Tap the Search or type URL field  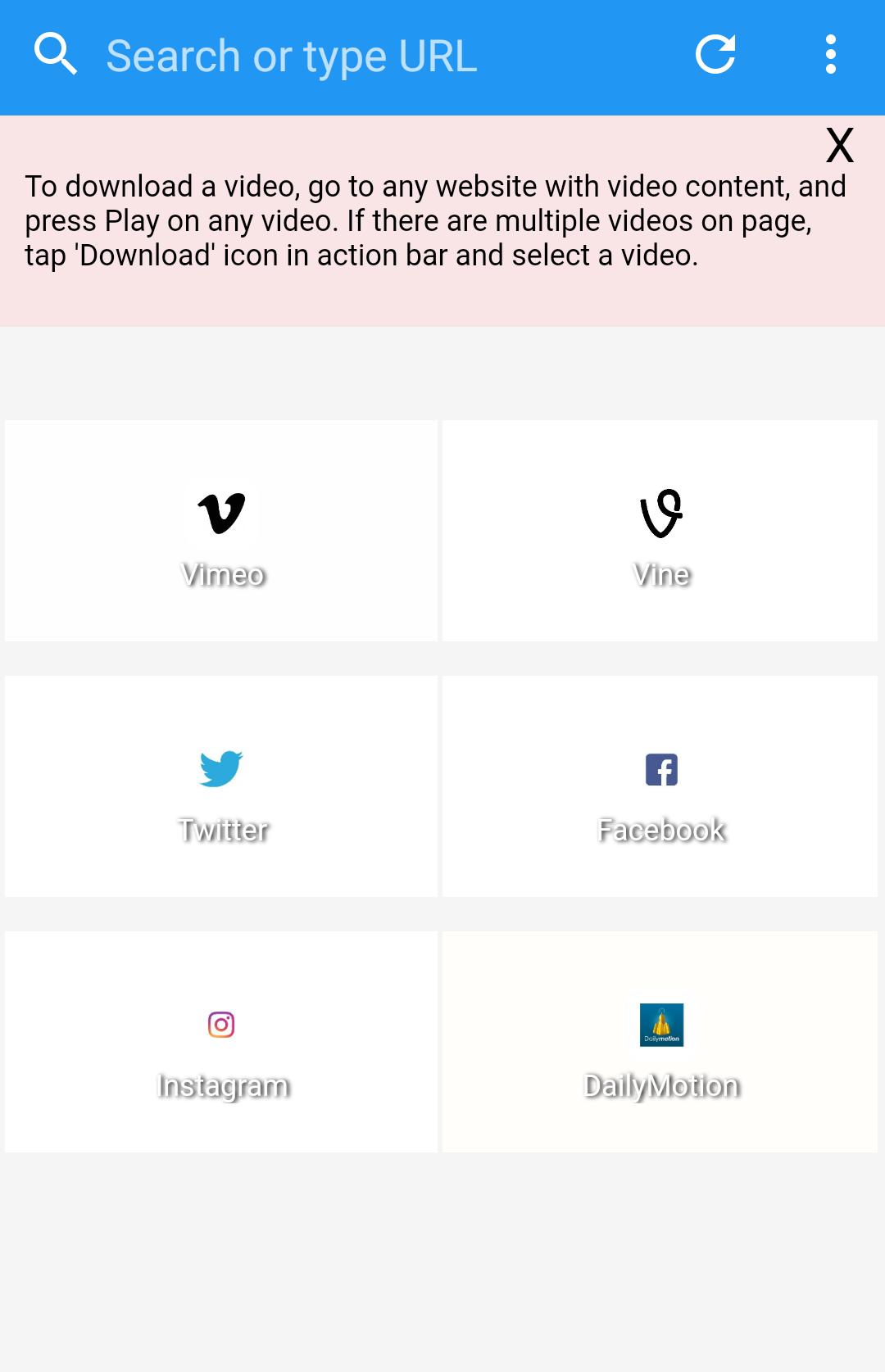coord(377,56)
